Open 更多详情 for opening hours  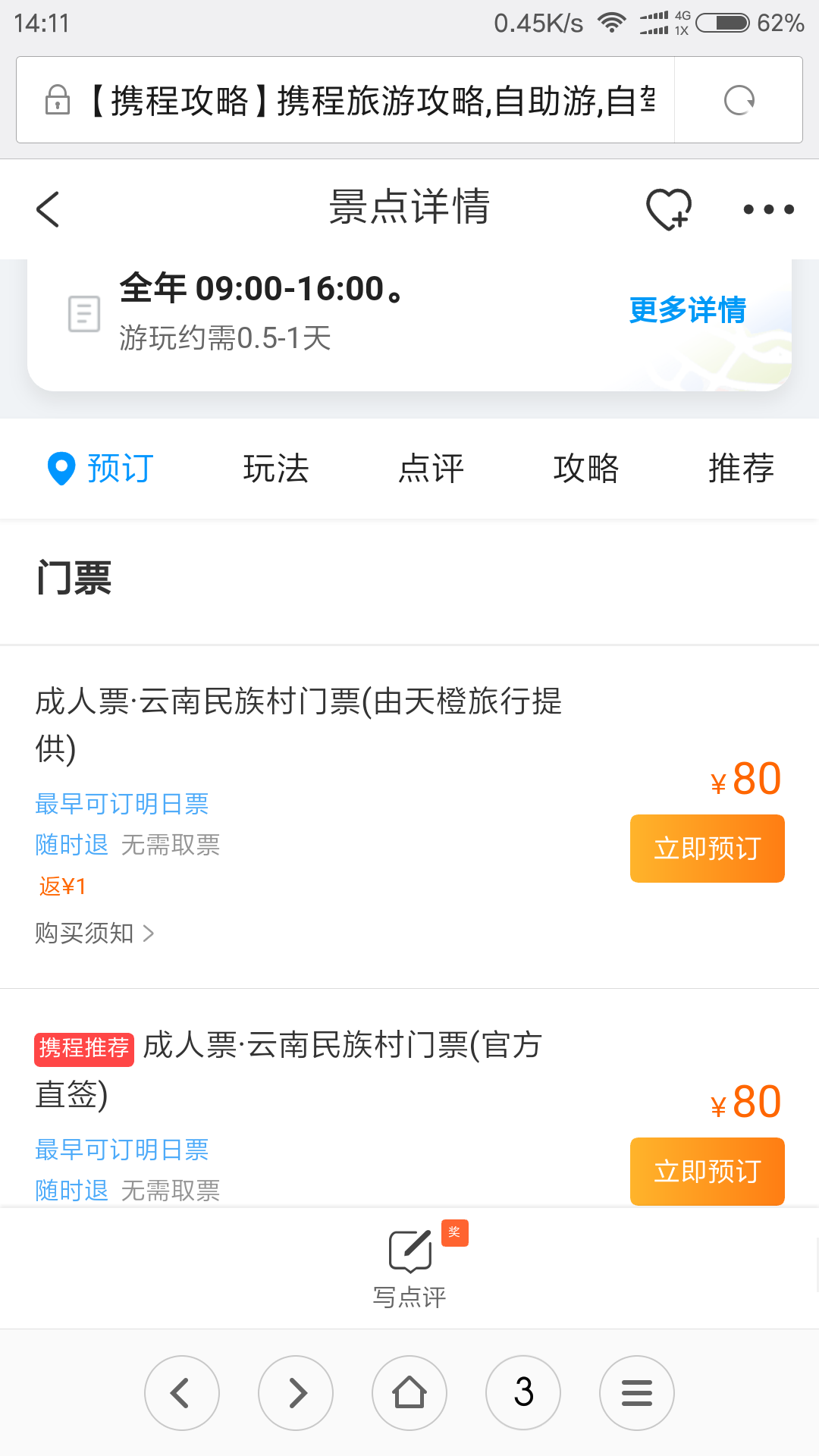coord(688,309)
